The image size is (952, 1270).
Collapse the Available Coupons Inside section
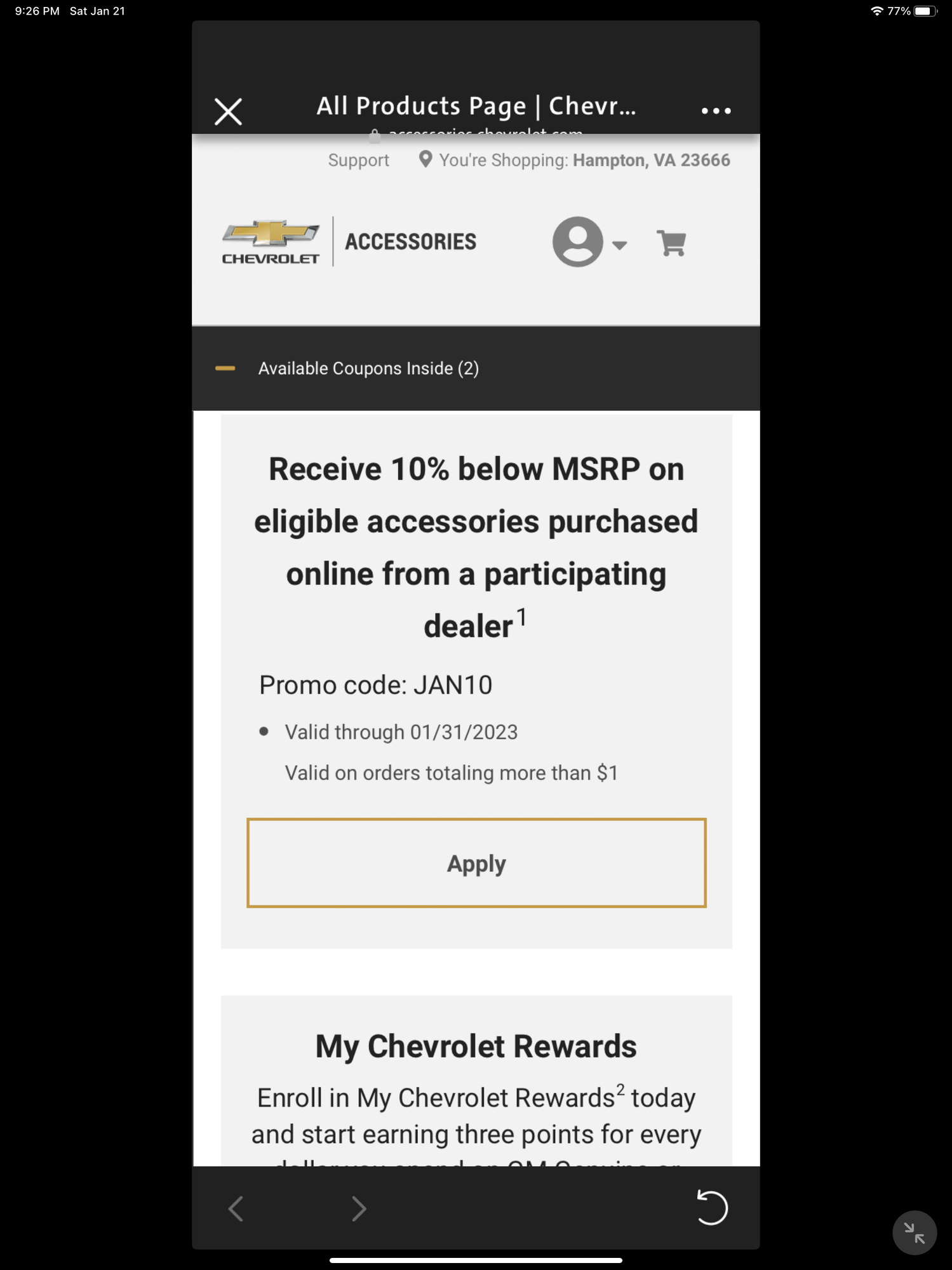pos(225,368)
